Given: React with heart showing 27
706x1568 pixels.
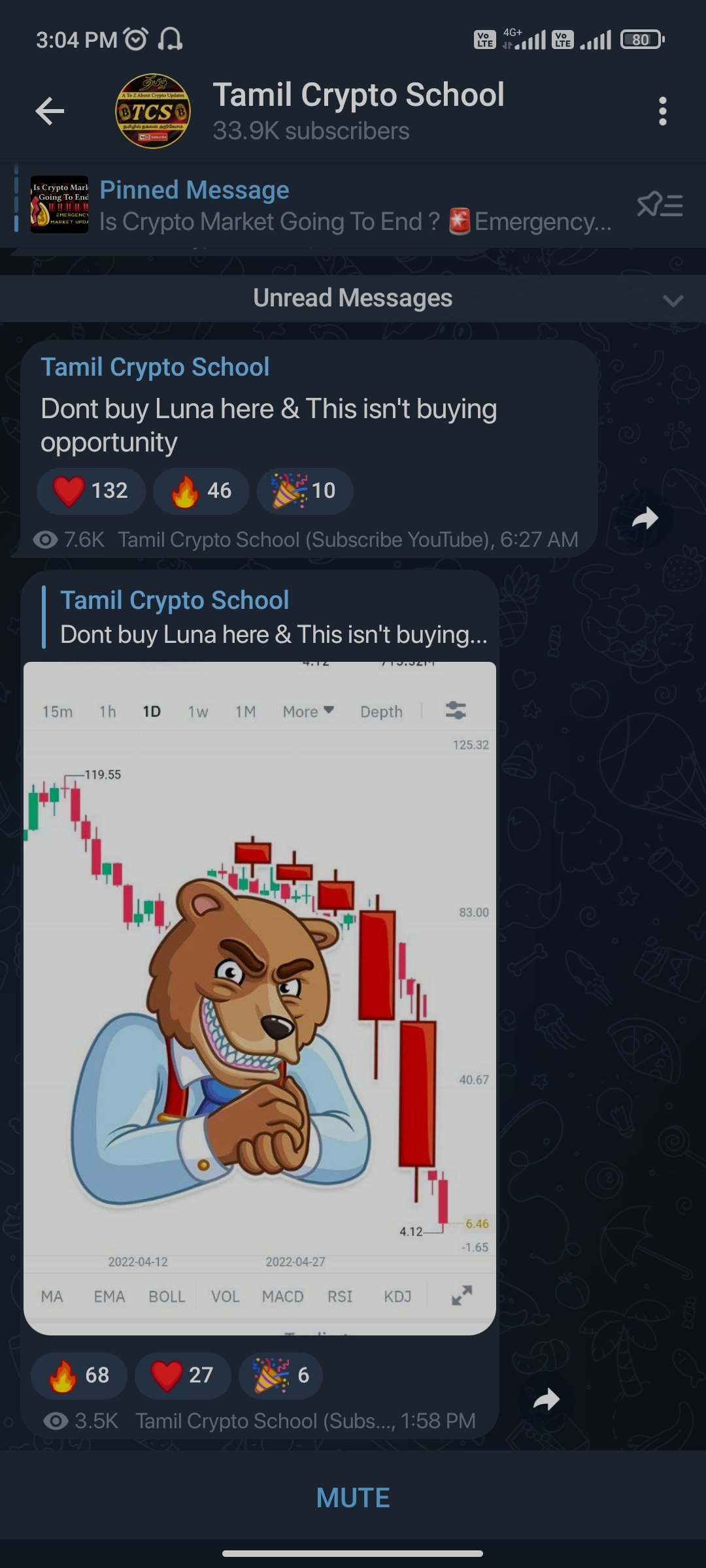Looking at the screenshot, I should click(182, 1375).
